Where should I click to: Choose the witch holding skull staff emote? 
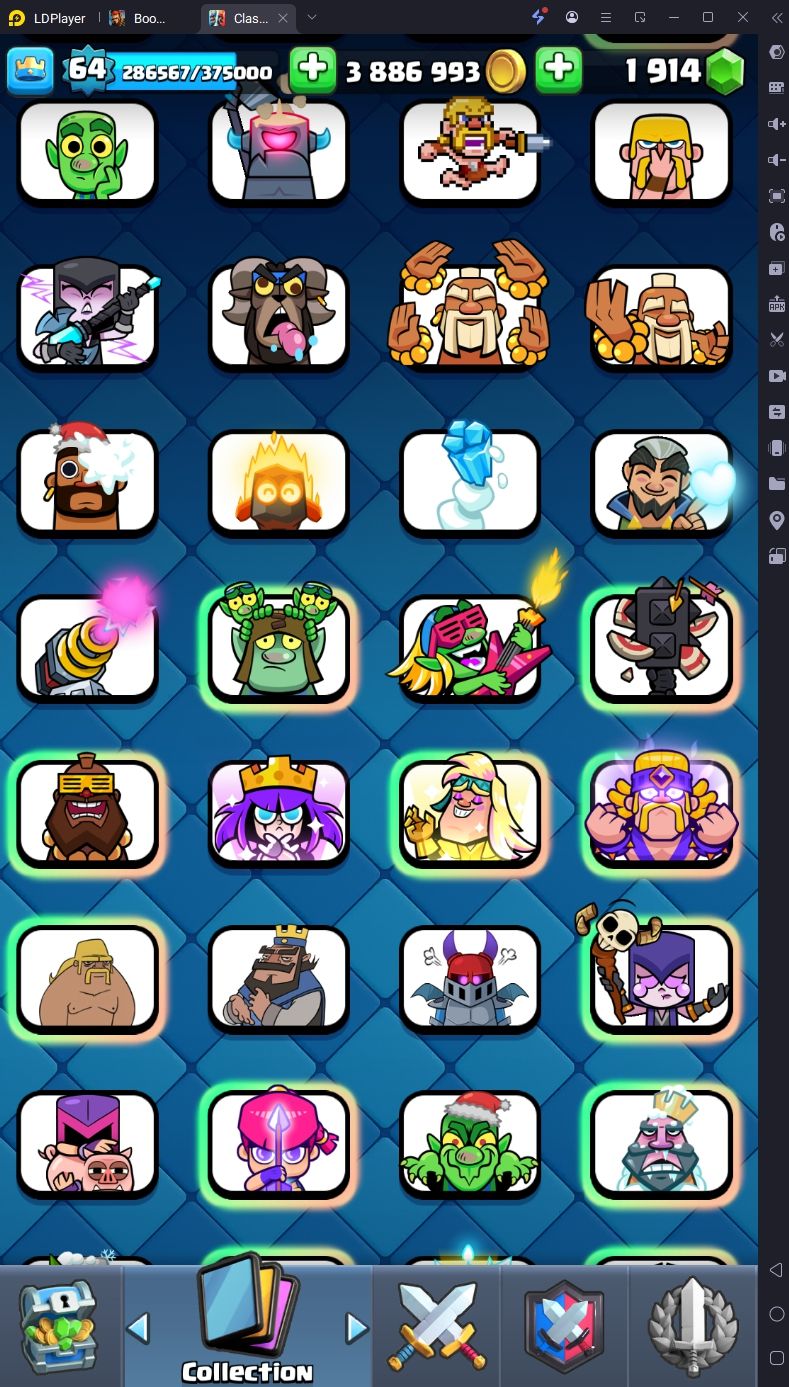[661, 978]
